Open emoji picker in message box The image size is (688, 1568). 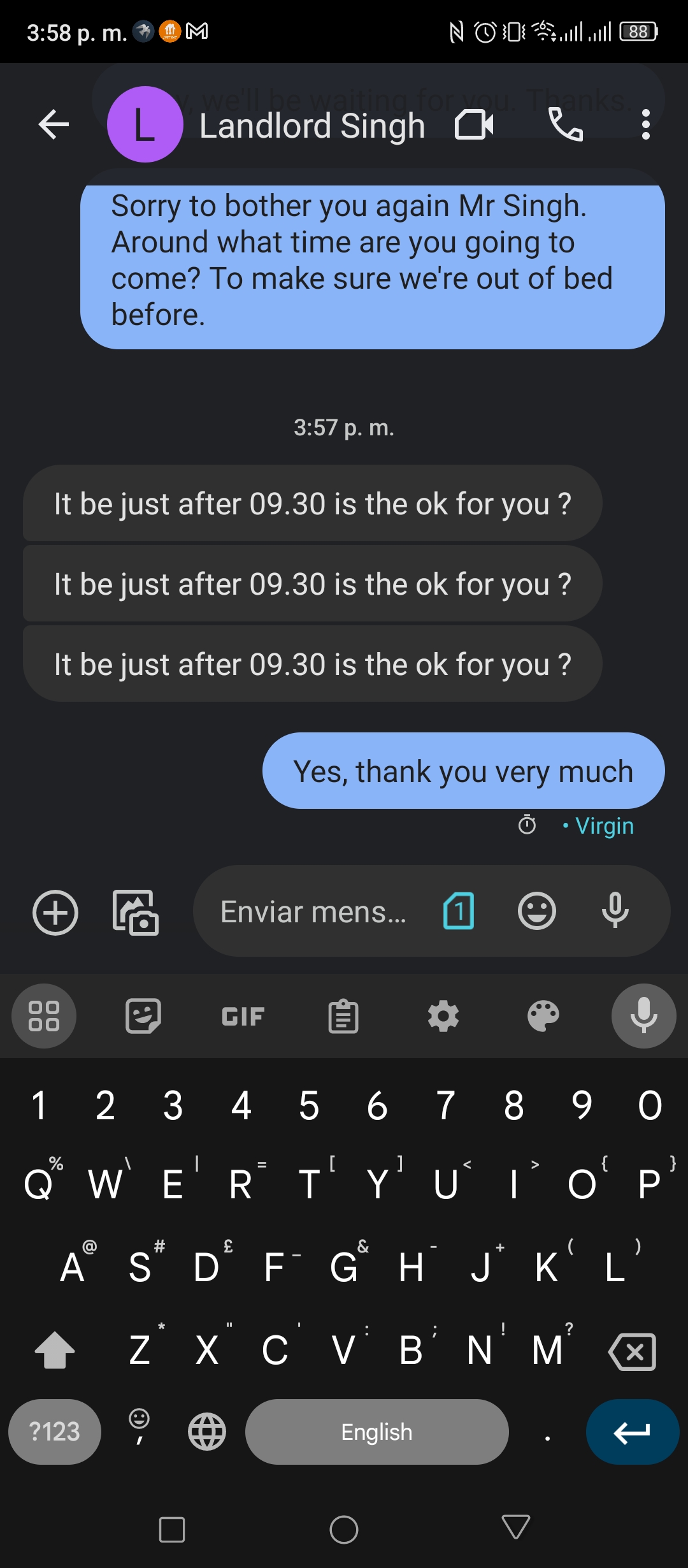(x=537, y=911)
